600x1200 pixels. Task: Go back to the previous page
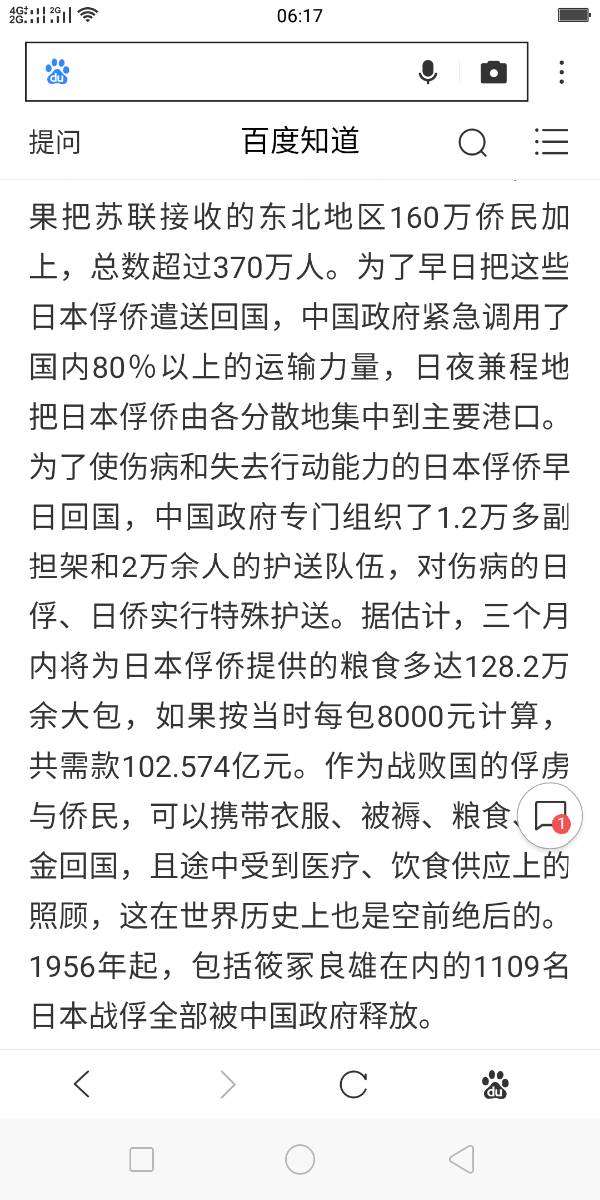pyautogui.click(x=82, y=1084)
